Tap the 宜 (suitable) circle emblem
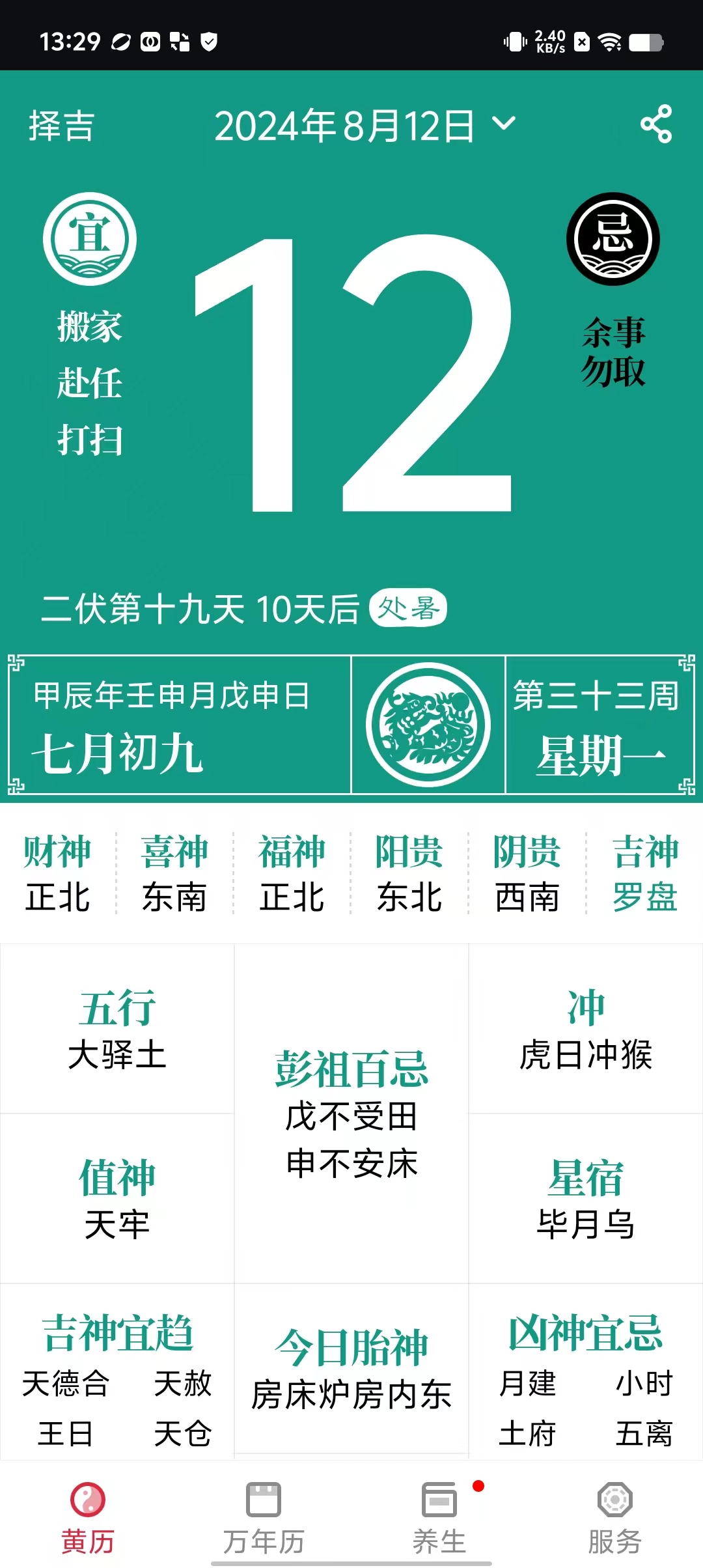 point(91,238)
